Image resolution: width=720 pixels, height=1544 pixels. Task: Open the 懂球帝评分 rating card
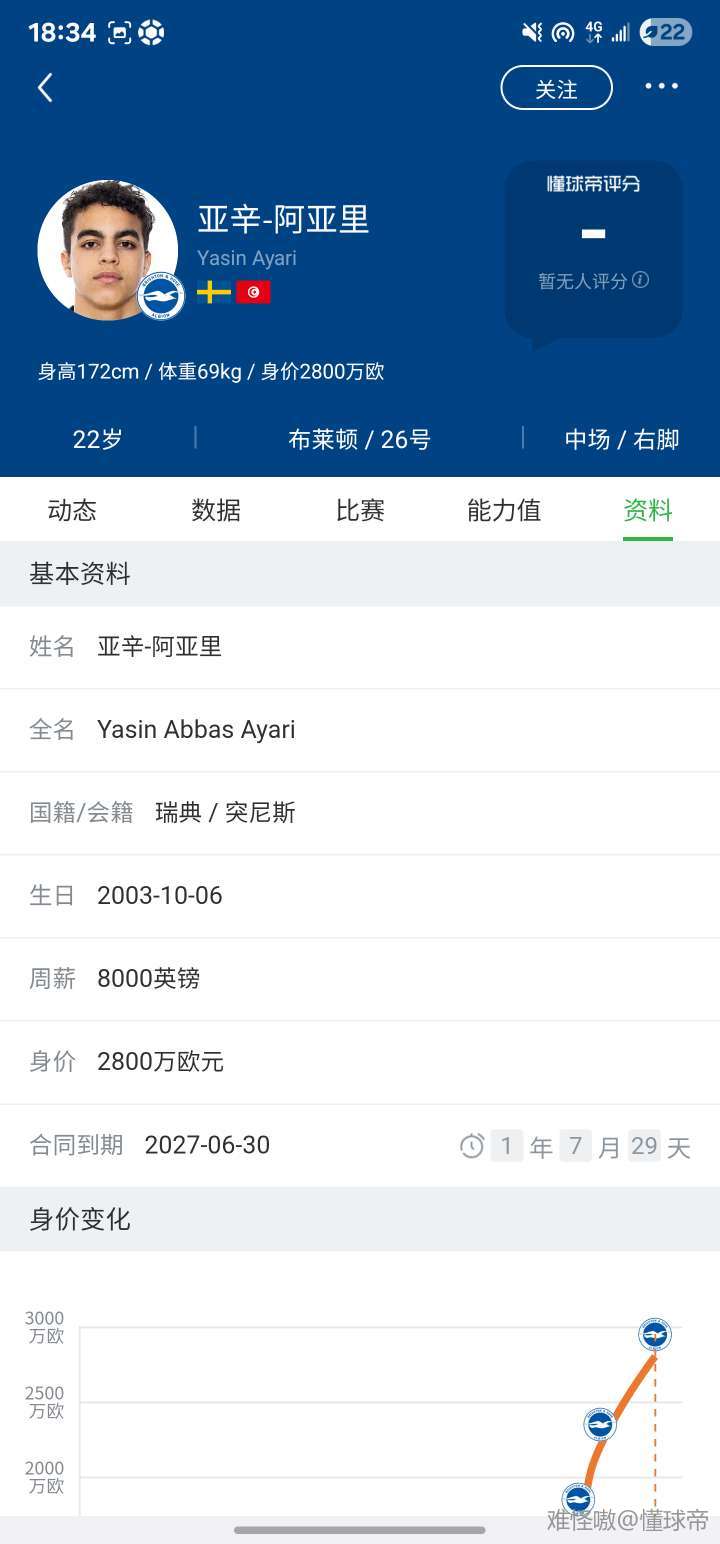click(x=593, y=250)
